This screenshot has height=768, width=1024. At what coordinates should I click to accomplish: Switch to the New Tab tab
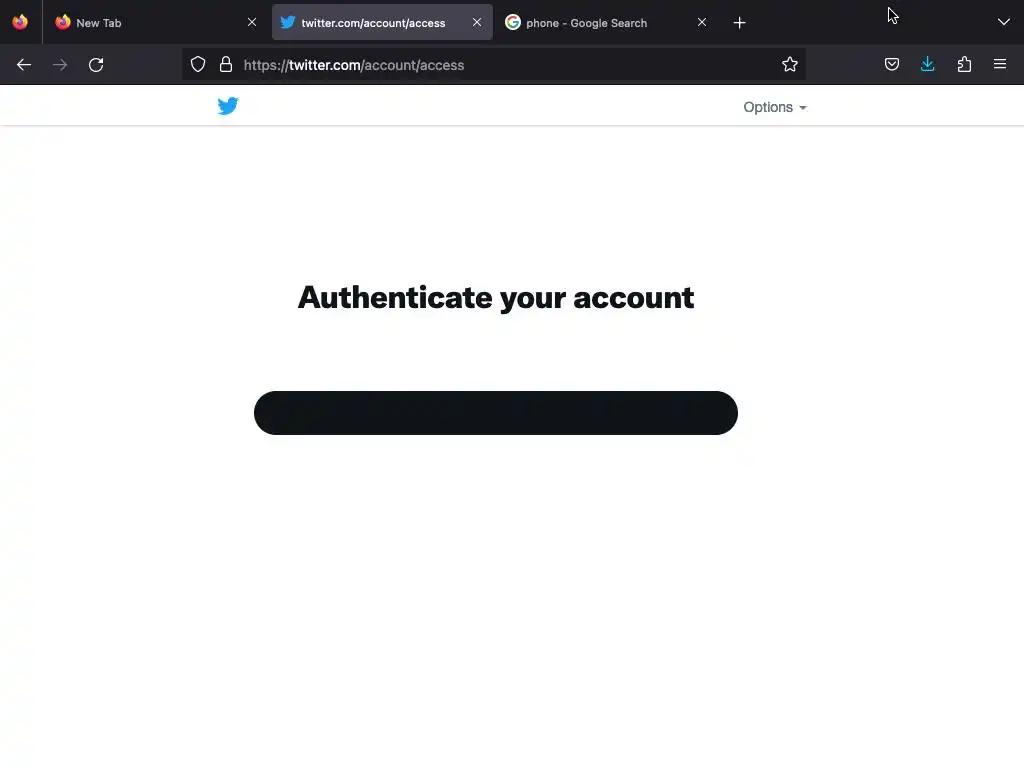tap(150, 22)
